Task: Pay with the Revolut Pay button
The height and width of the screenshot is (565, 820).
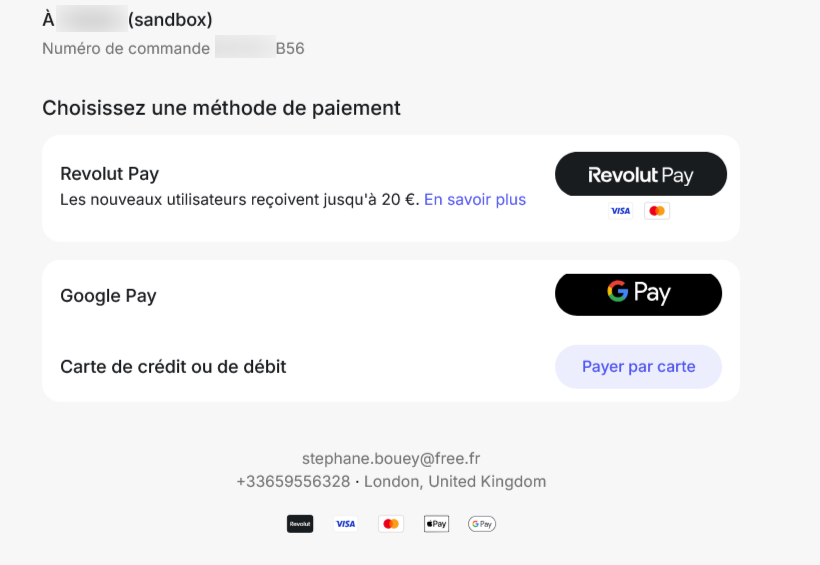Action: [x=640, y=175]
